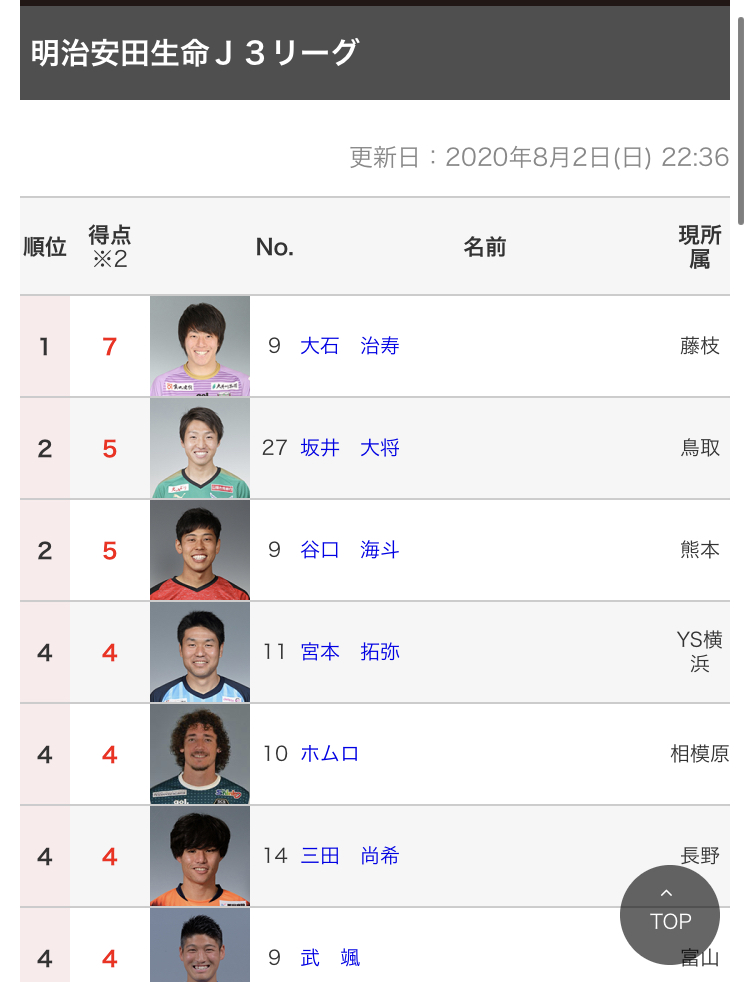Open player link 谷口 海斗
Screen dimensions: 750x982
349,550
